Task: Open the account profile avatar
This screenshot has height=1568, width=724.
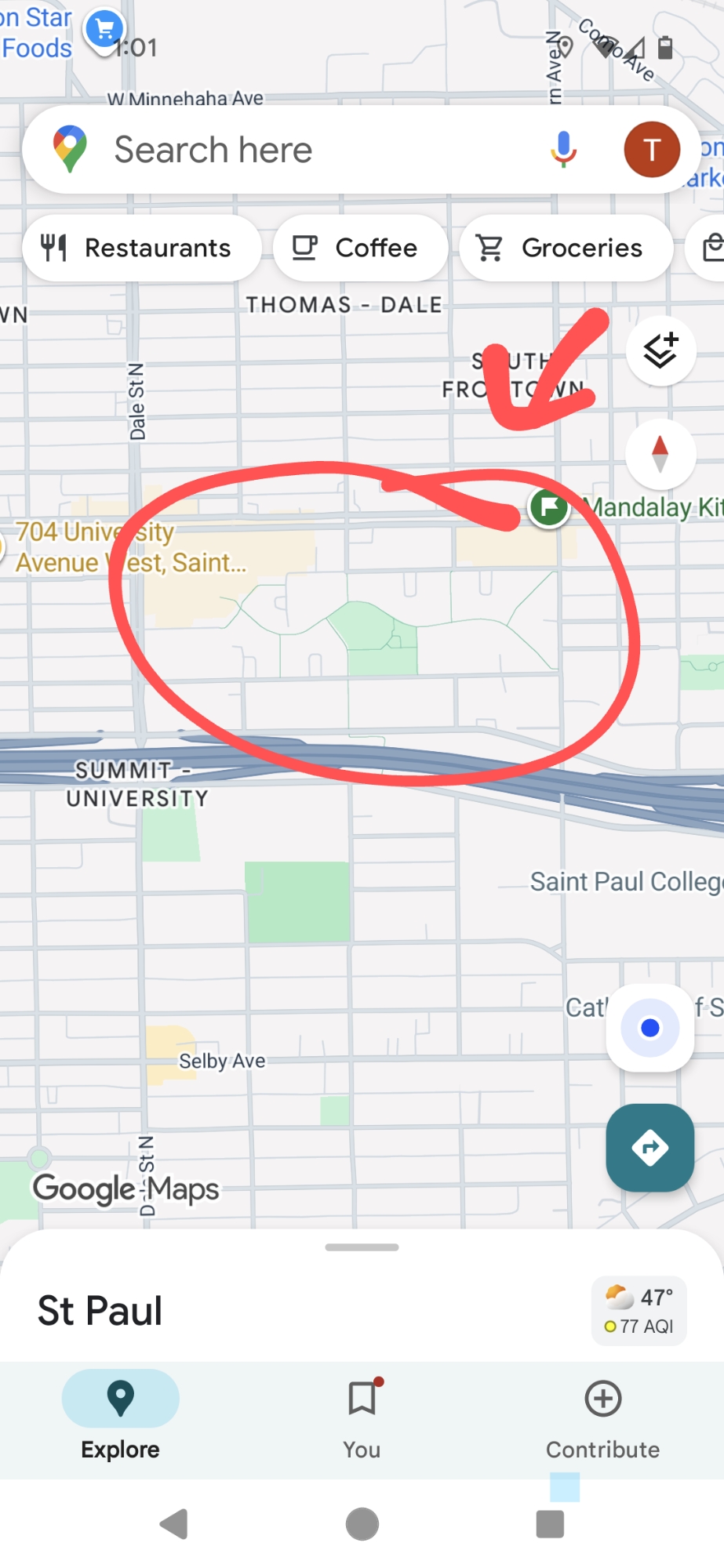Action: point(651,149)
